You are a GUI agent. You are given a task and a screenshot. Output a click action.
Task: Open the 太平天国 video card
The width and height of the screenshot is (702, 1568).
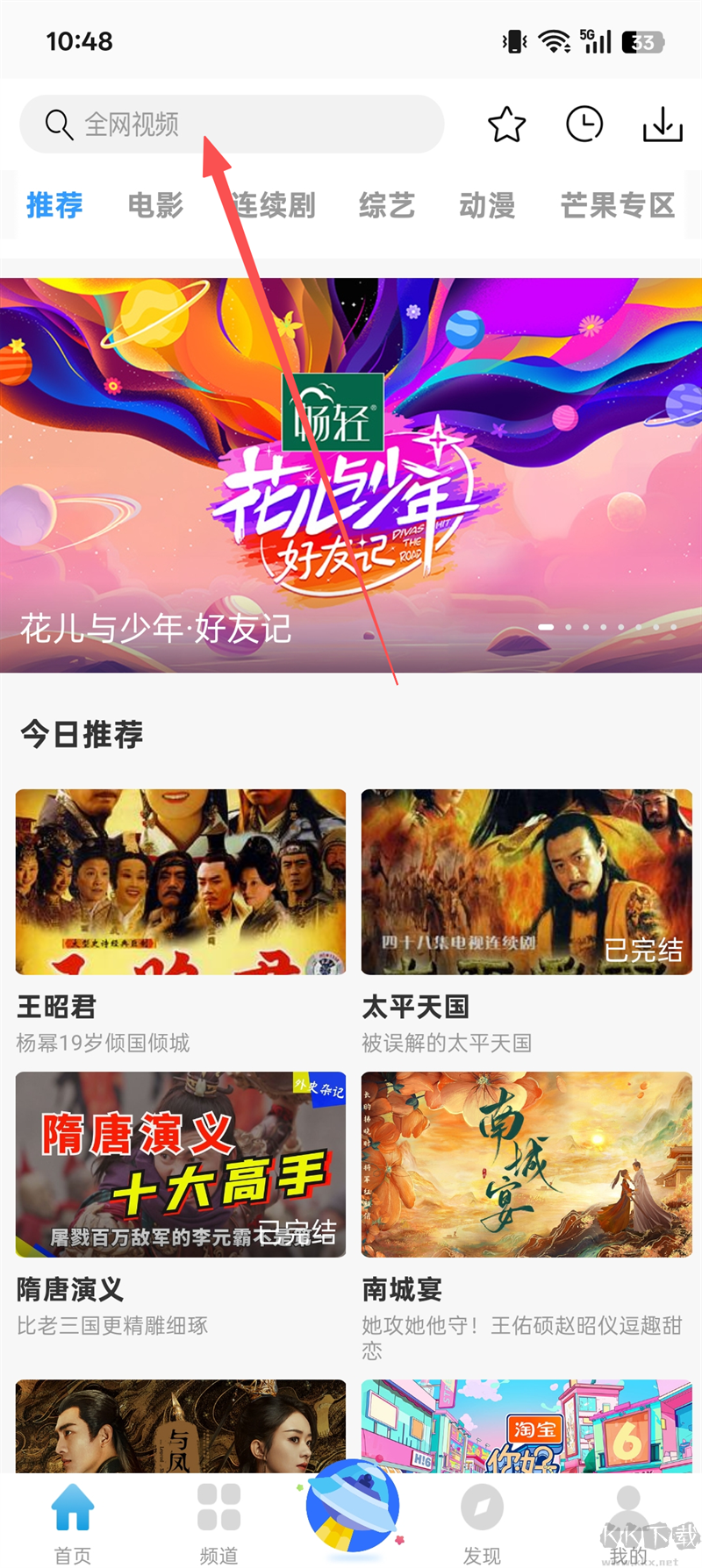point(526,882)
